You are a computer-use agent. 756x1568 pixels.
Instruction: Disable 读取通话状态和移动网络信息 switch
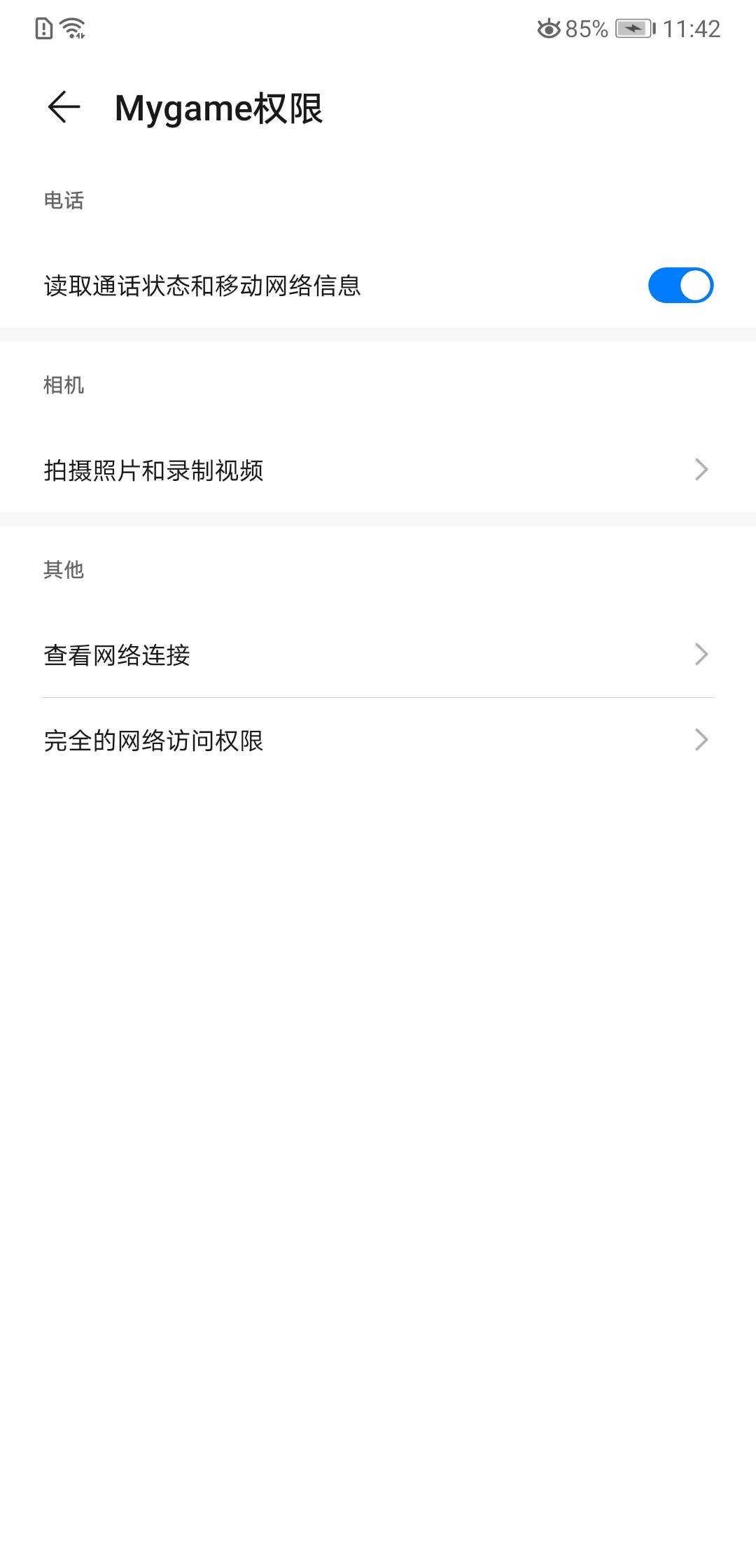pyautogui.click(x=680, y=286)
